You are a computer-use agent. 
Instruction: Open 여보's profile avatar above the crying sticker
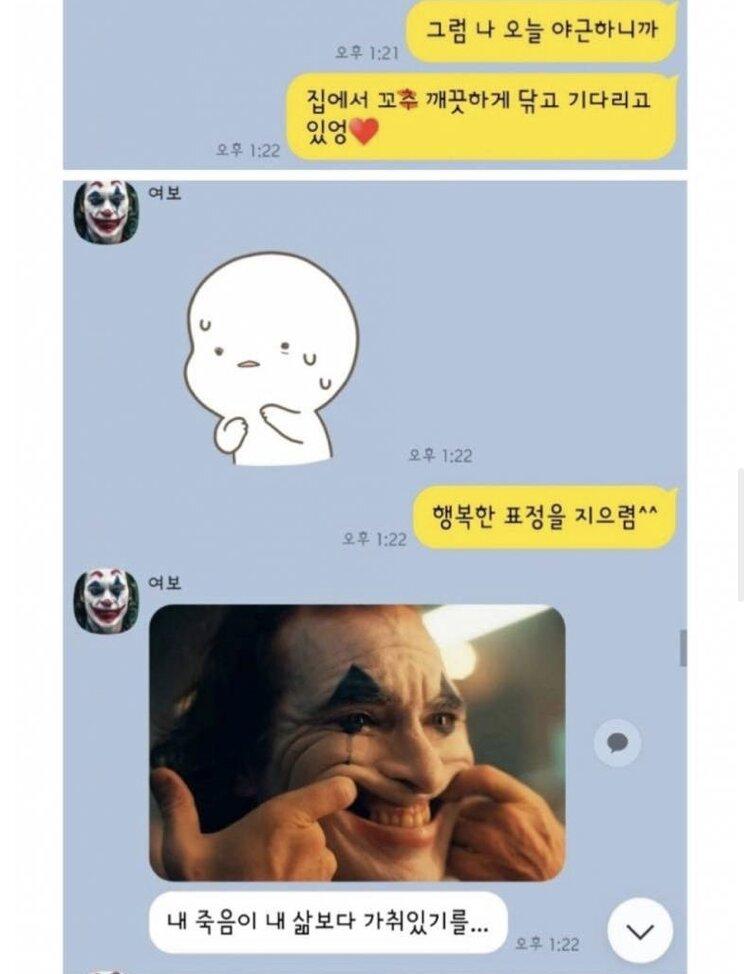click(x=106, y=212)
